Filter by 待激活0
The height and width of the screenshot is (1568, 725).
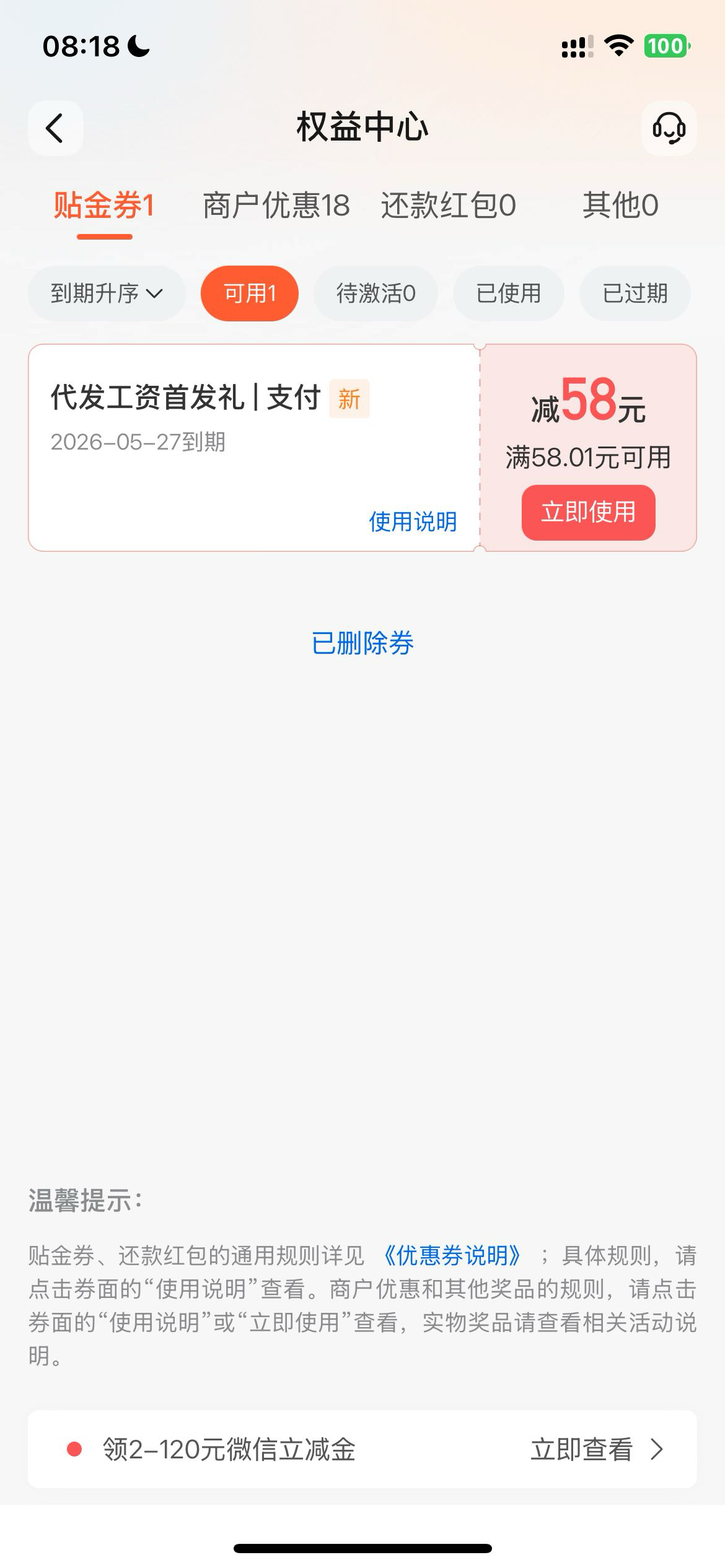(376, 294)
